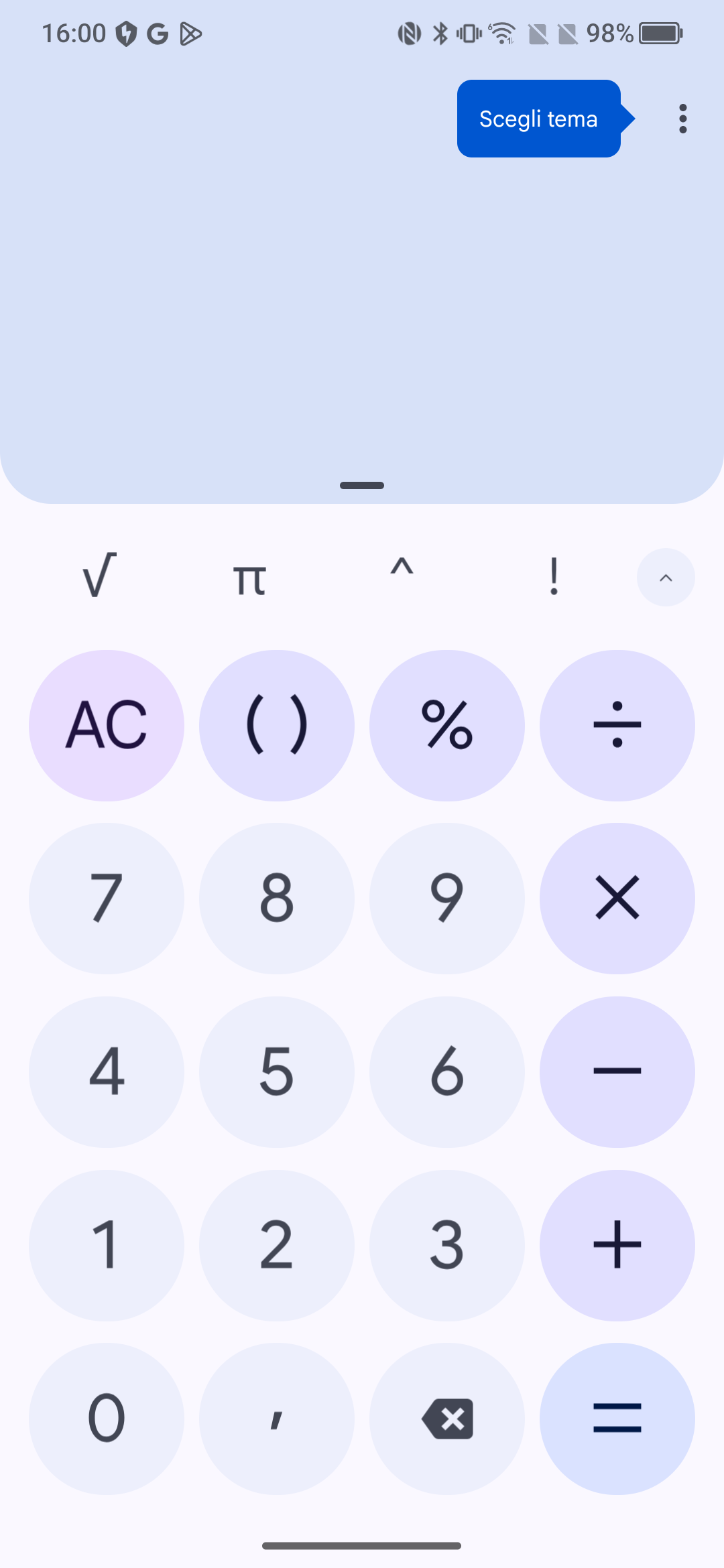Select the plus operator
724x1568 pixels.
[x=617, y=1246]
